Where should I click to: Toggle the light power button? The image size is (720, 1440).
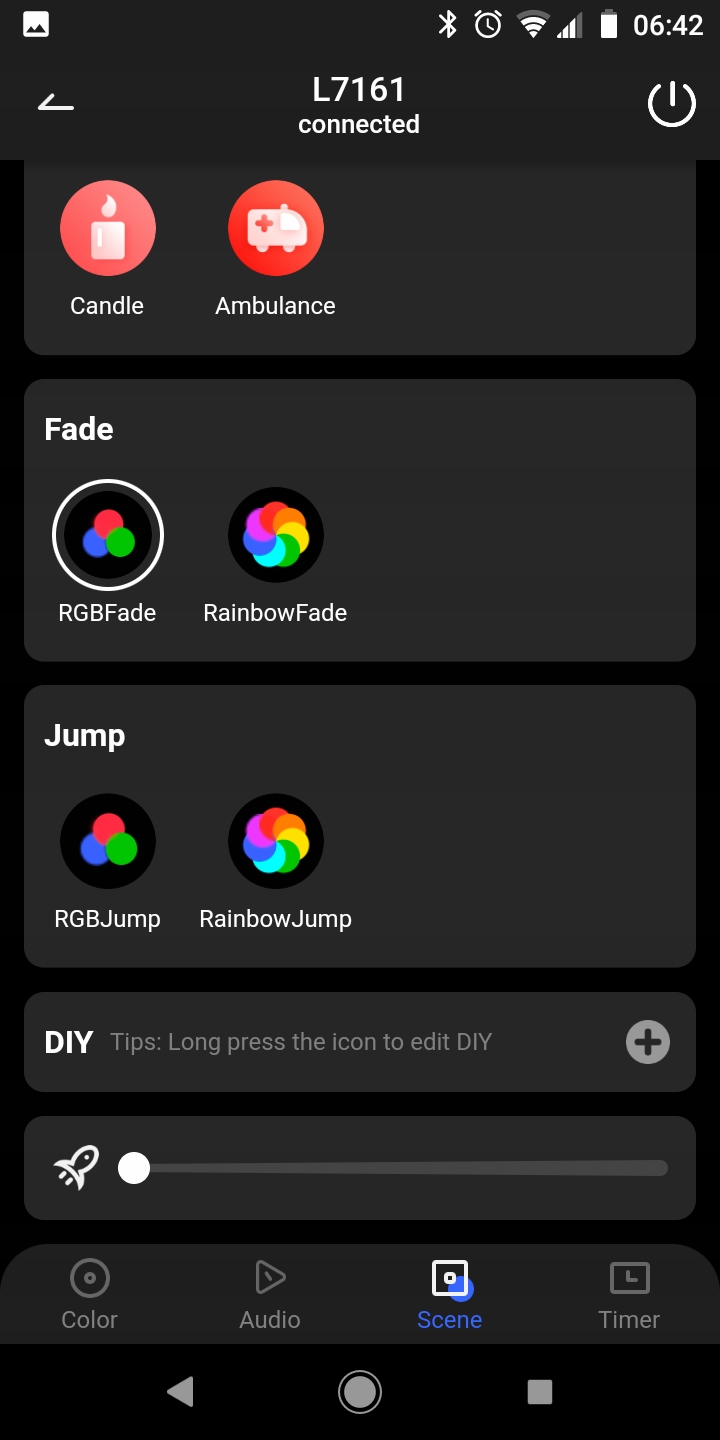click(671, 103)
